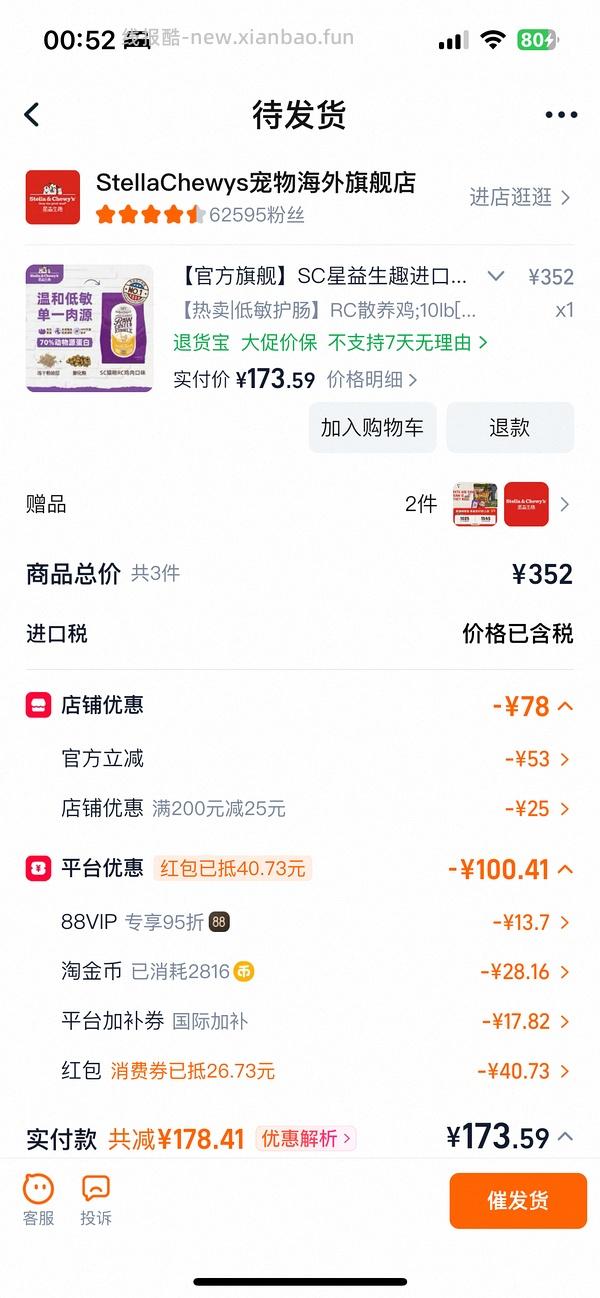This screenshot has height=1298, width=600.
Task: Go back using the top-left arrow
Action: [x=32, y=115]
